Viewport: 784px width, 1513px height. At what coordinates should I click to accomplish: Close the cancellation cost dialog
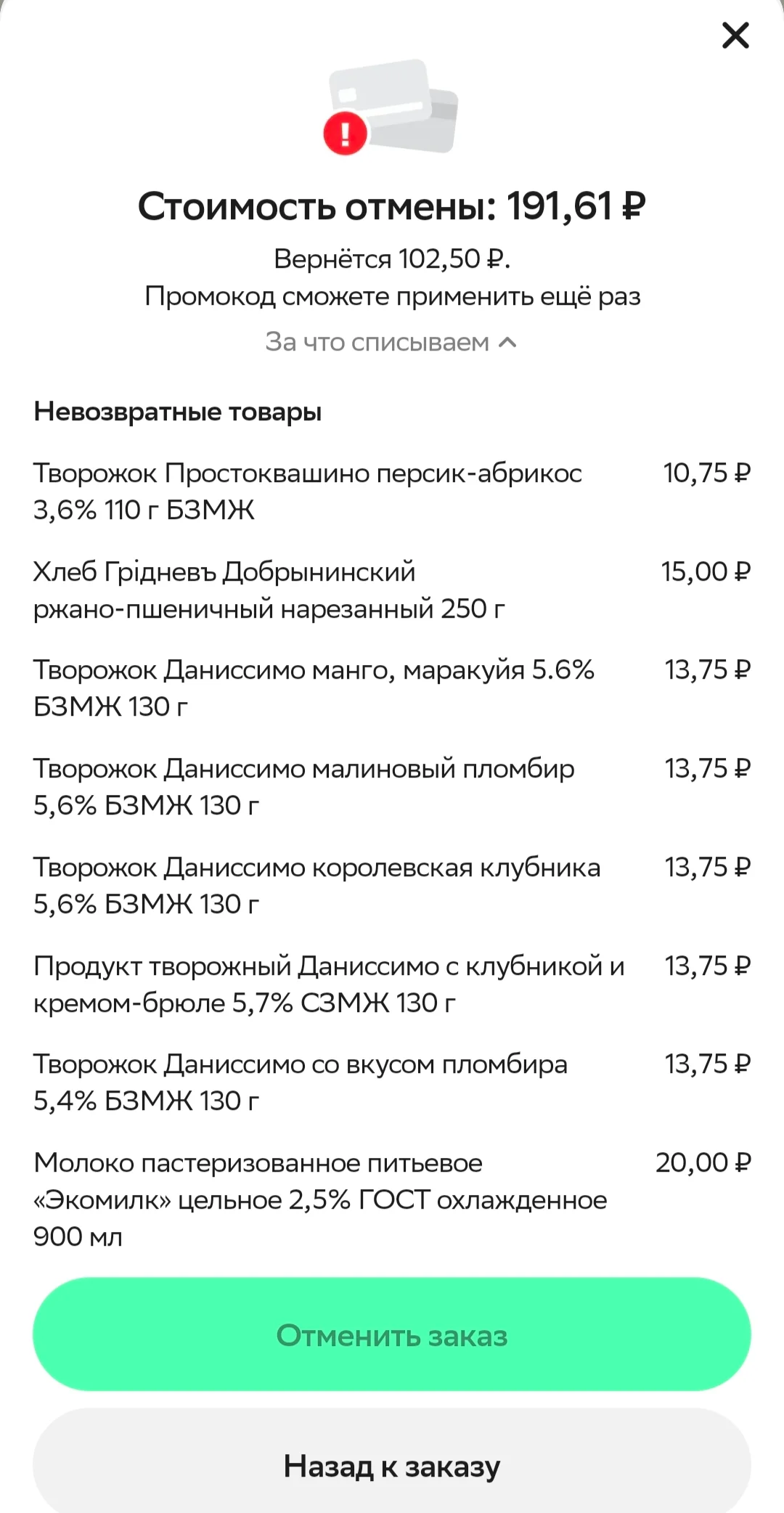click(735, 35)
